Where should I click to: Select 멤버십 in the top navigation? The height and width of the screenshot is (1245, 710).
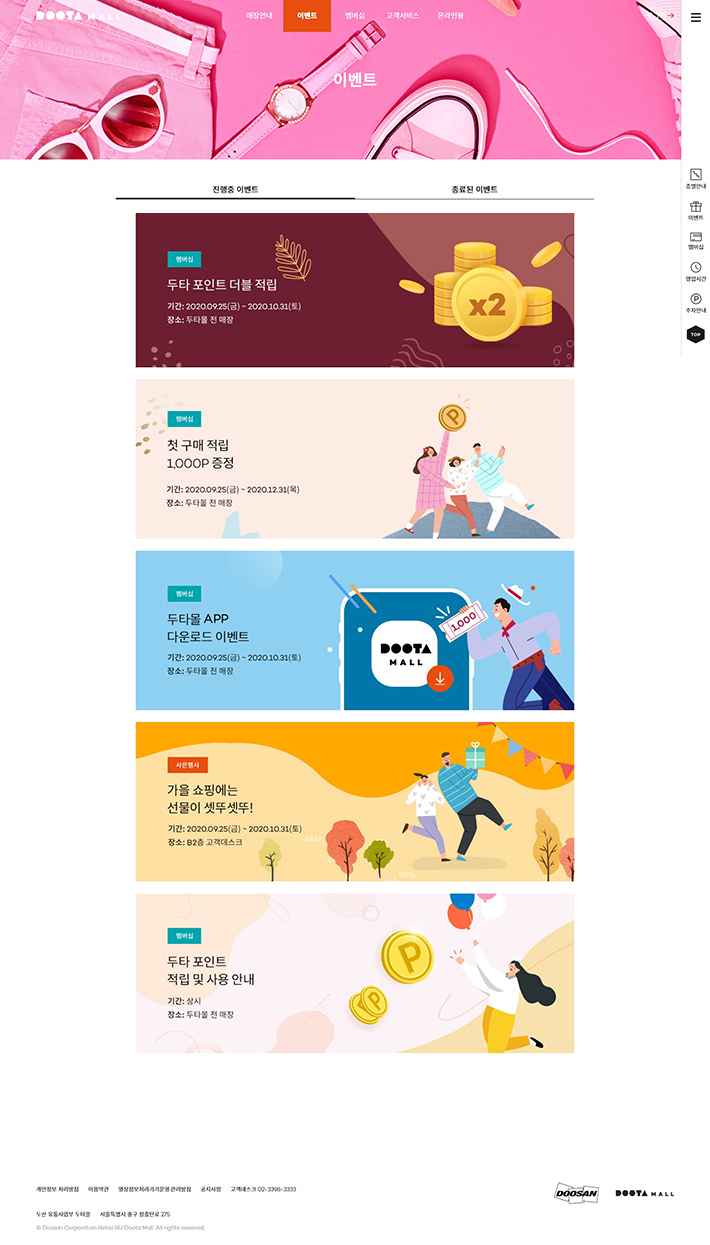355,16
